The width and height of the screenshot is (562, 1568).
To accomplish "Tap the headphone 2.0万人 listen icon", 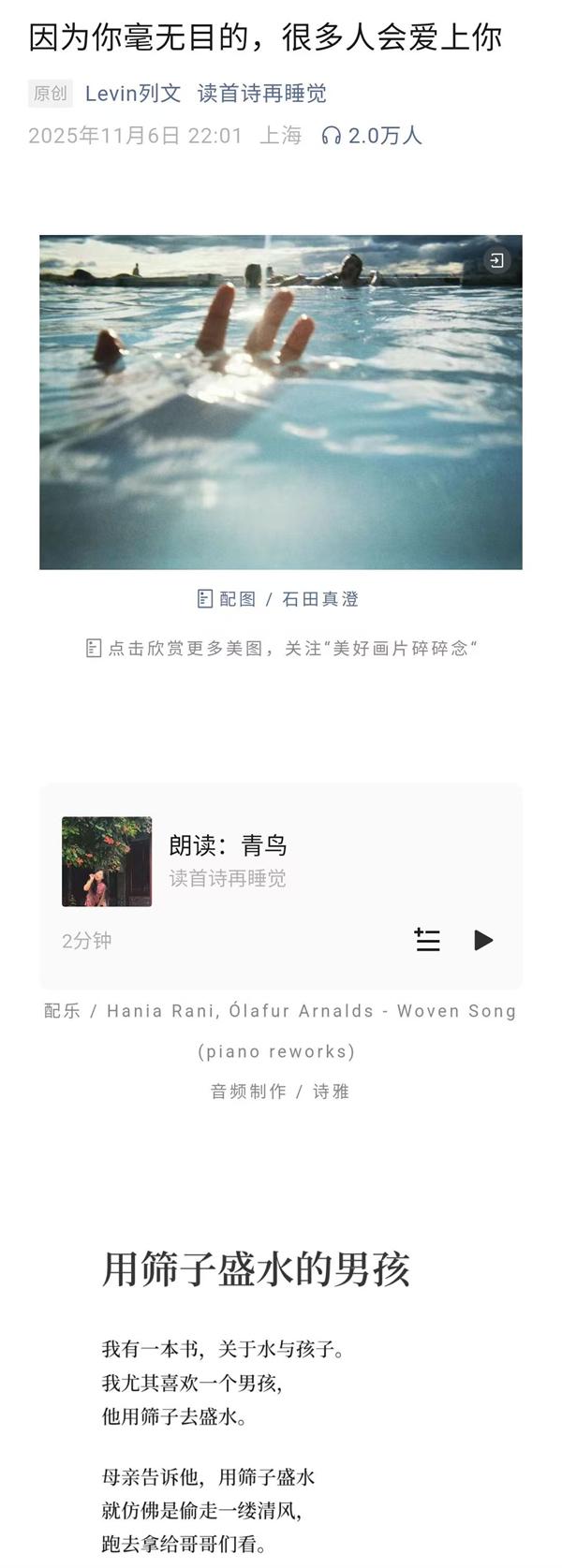I will (x=331, y=137).
